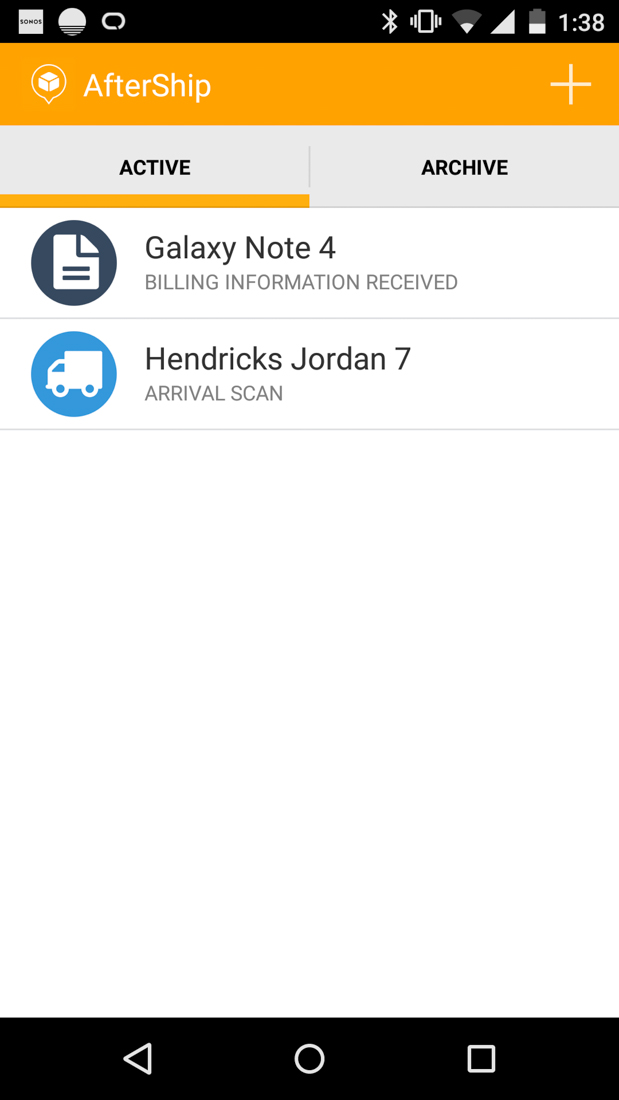Go back using system back button
This screenshot has width=619, height=1100.
138,1058
